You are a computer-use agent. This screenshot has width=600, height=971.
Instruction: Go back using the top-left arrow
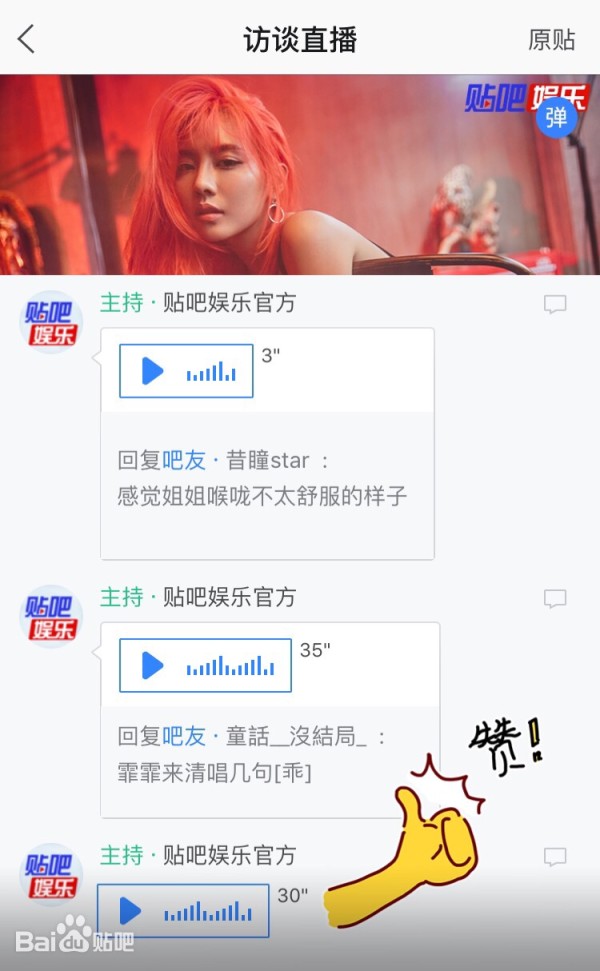click(x=27, y=40)
